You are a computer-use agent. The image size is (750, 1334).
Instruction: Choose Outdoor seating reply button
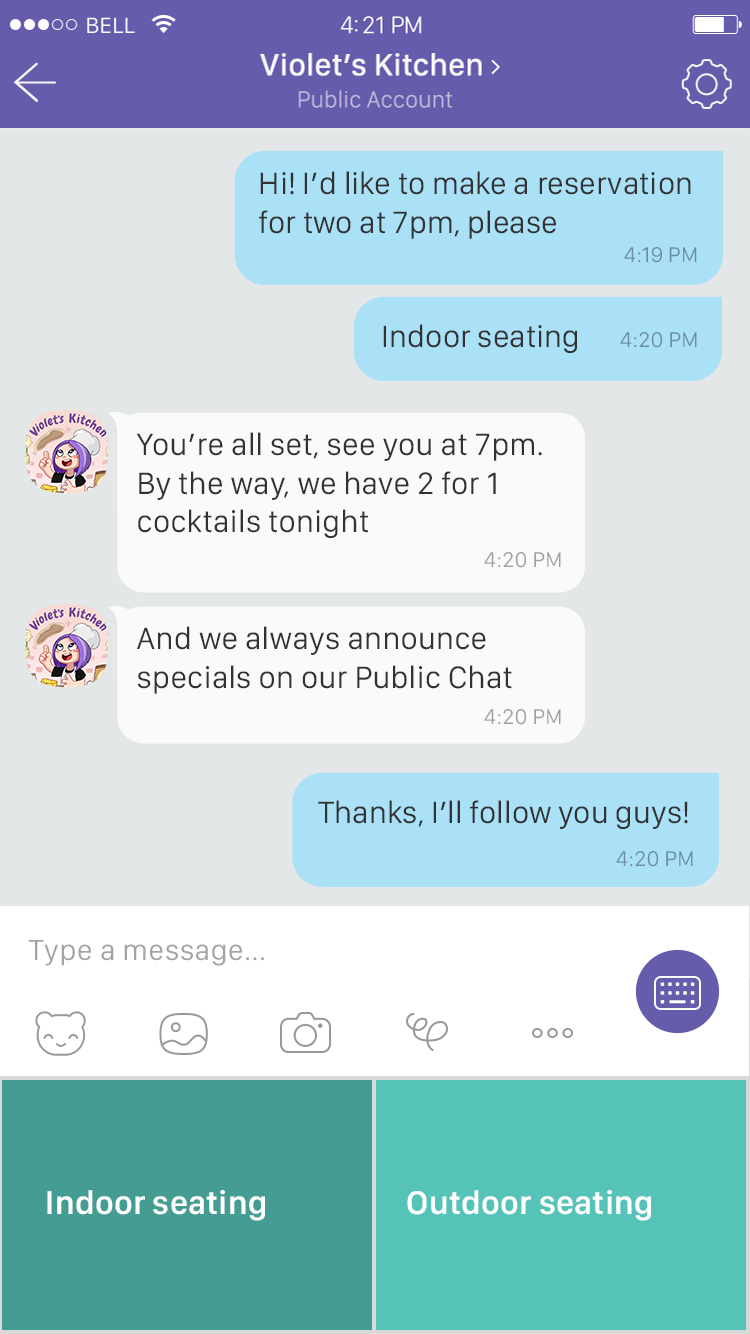point(561,1204)
